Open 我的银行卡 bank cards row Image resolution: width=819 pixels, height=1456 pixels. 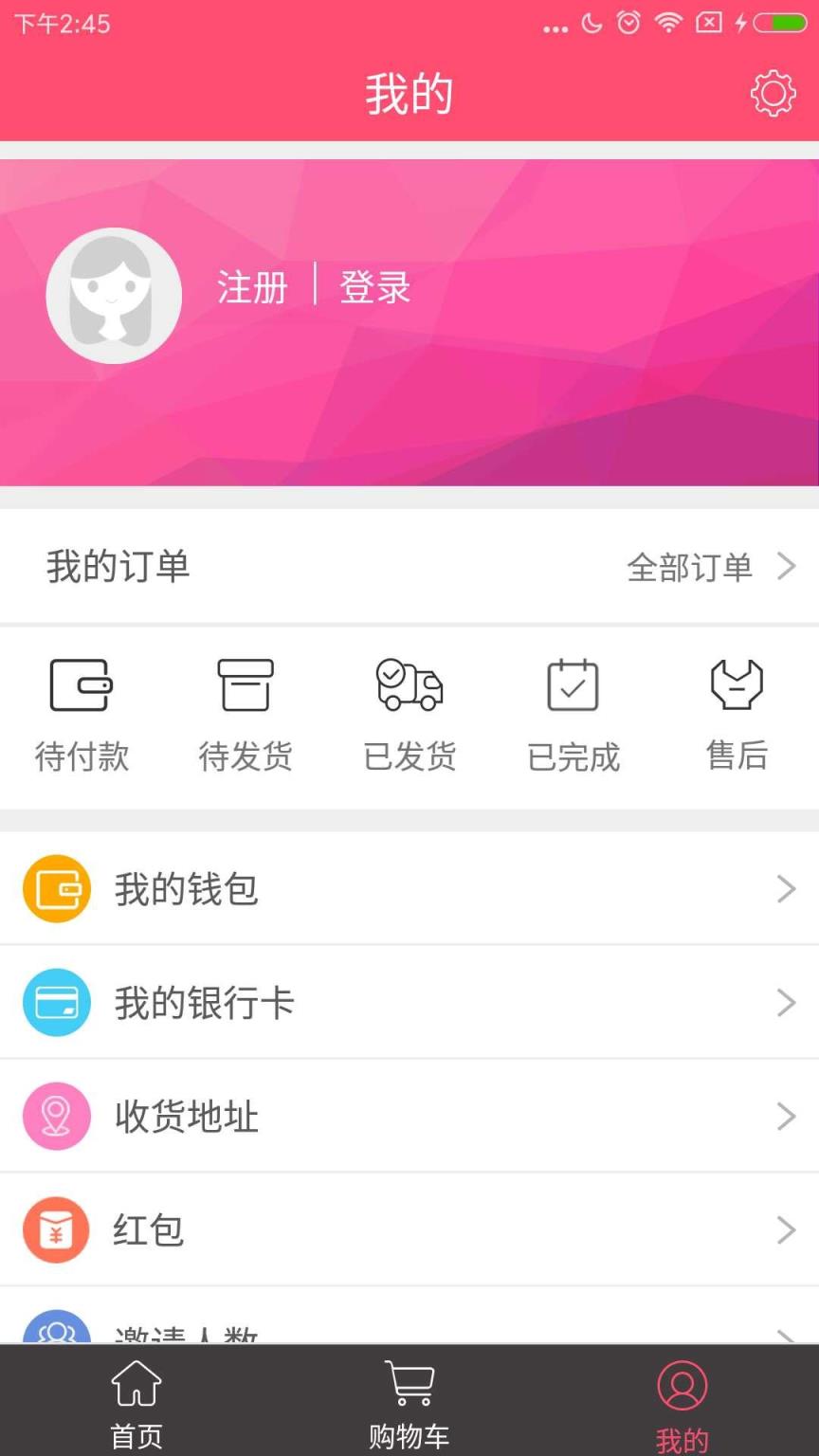pyautogui.click(x=409, y=1003)
